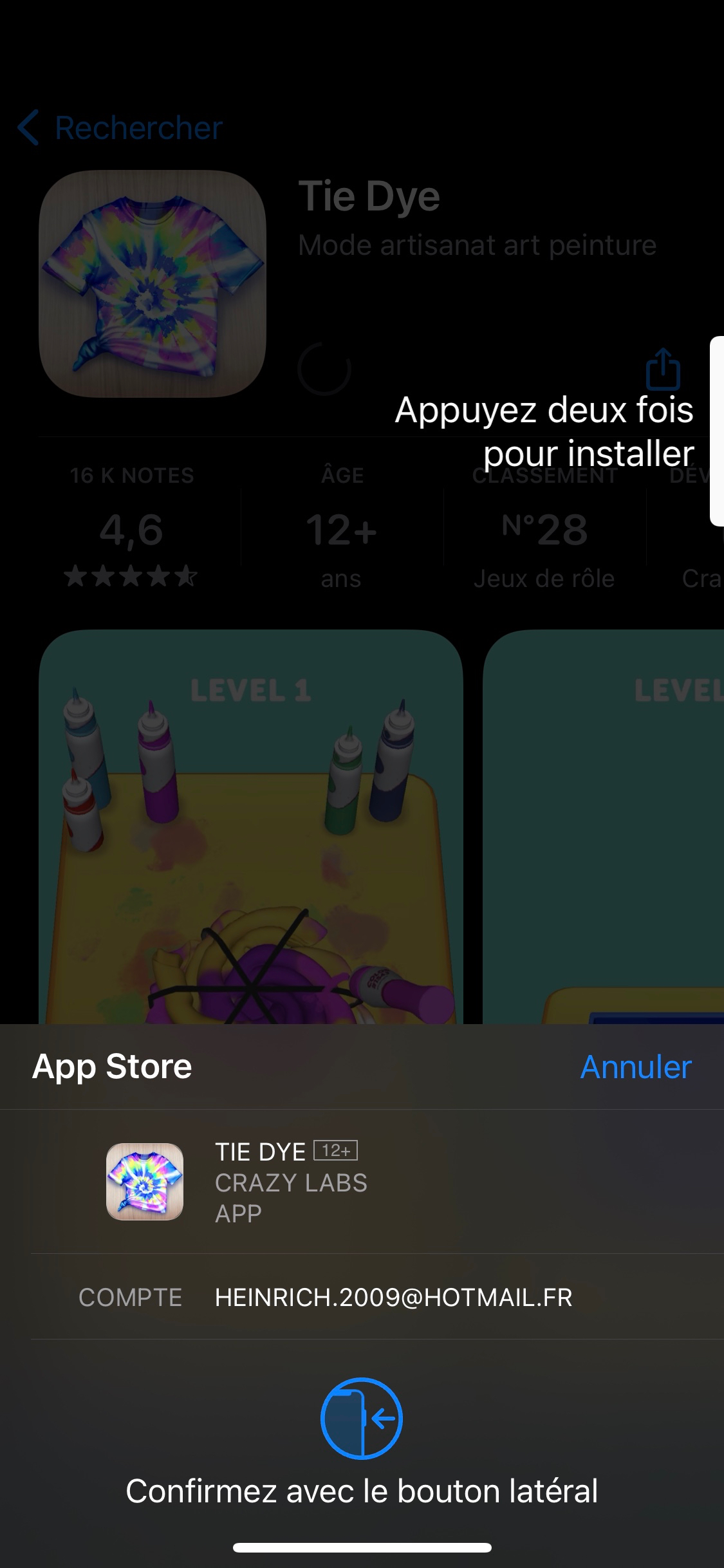The height and width of the screenshot is (1568, 724).
Task: Tap Annuler to cancel the install
Action: click(x=635, y=1067)
